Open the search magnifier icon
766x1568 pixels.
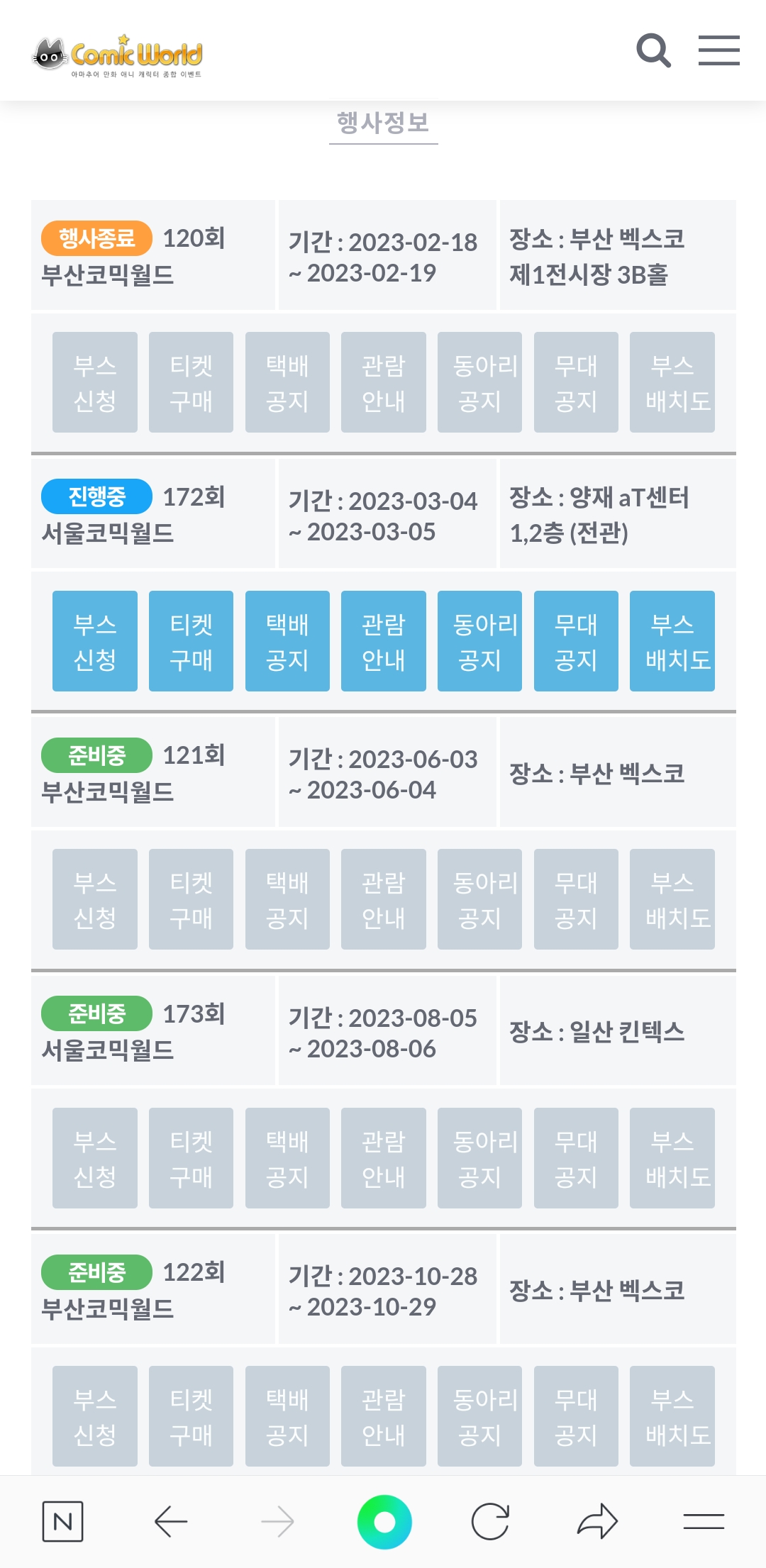[x=653, y=51]
